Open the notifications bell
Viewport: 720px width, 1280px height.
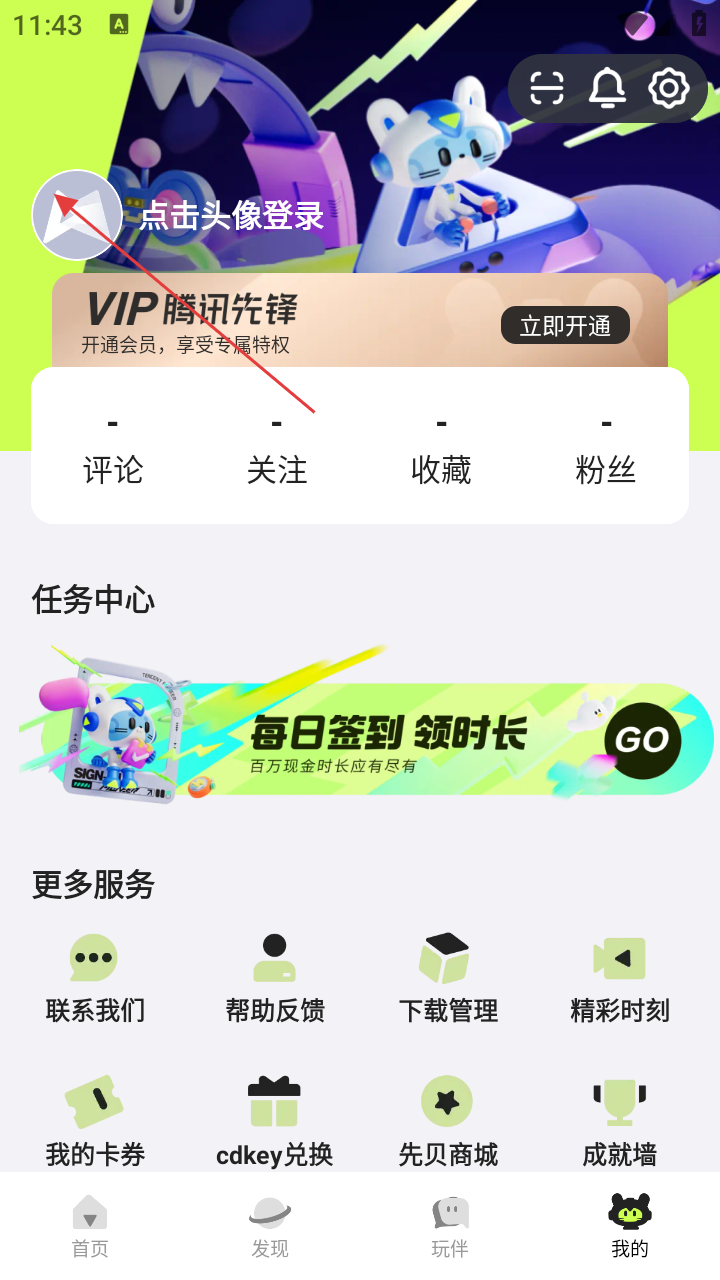(607, 89)
